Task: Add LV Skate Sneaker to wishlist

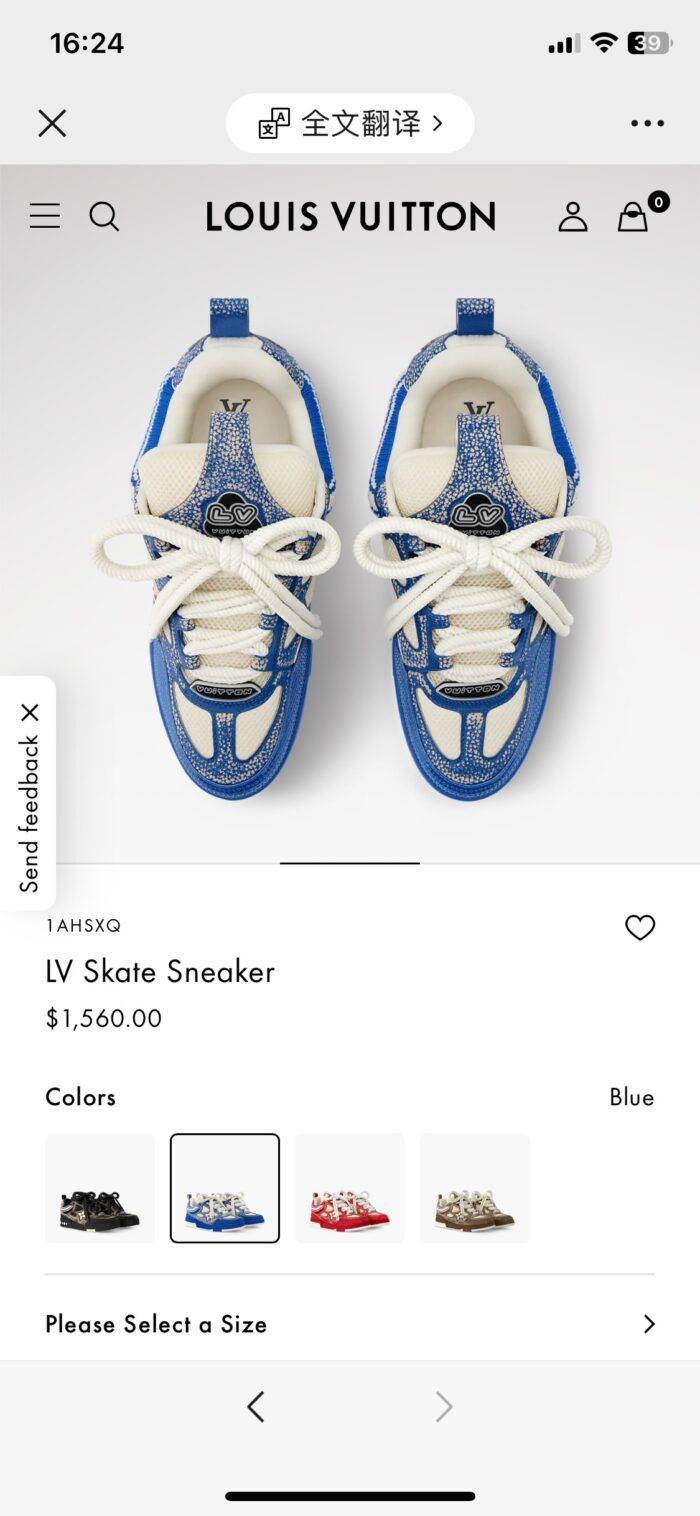Action: (x=640, y=928)
